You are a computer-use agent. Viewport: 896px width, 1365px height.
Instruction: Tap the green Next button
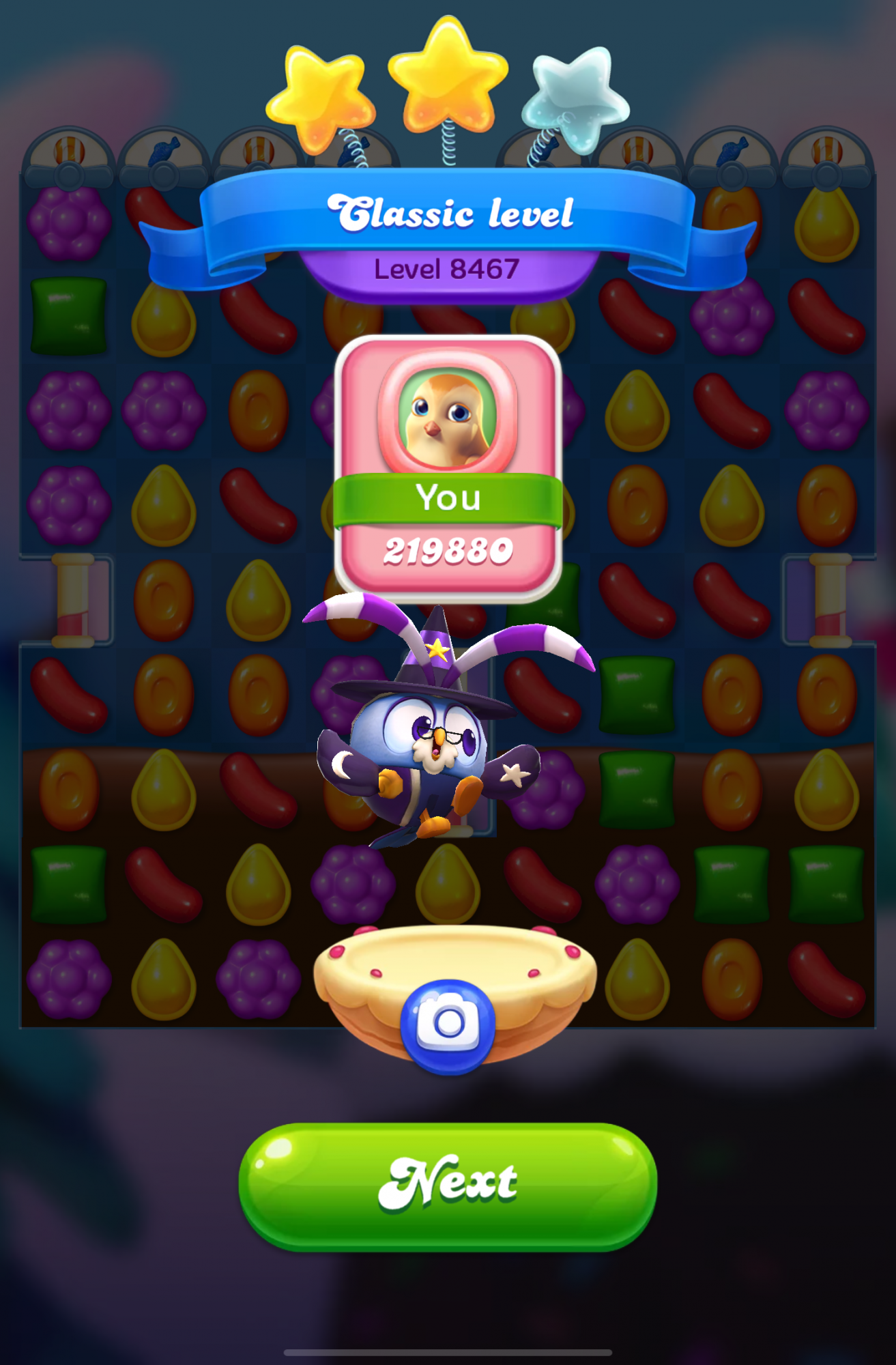pos(448,1186)
